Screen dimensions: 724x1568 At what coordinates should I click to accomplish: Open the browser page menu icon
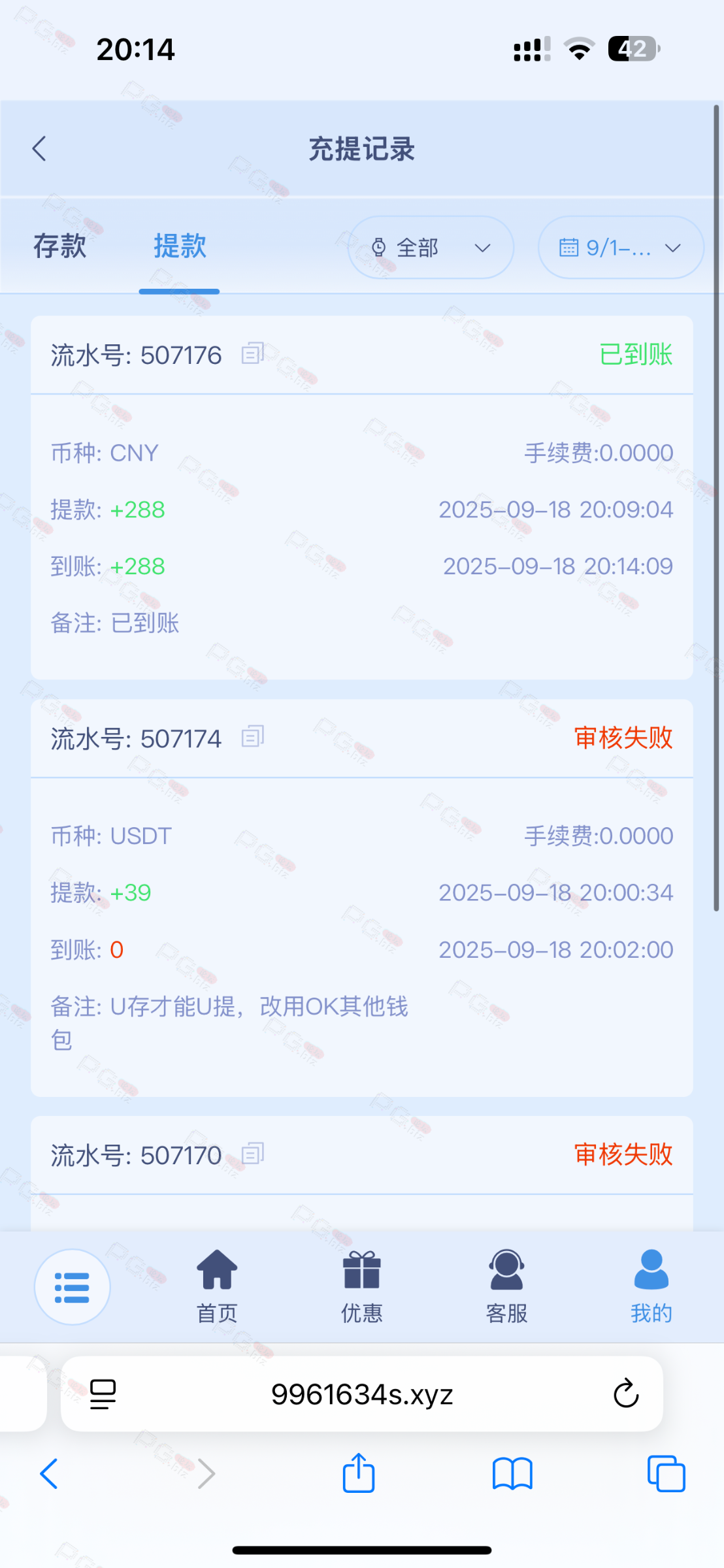coord(103,1394)
